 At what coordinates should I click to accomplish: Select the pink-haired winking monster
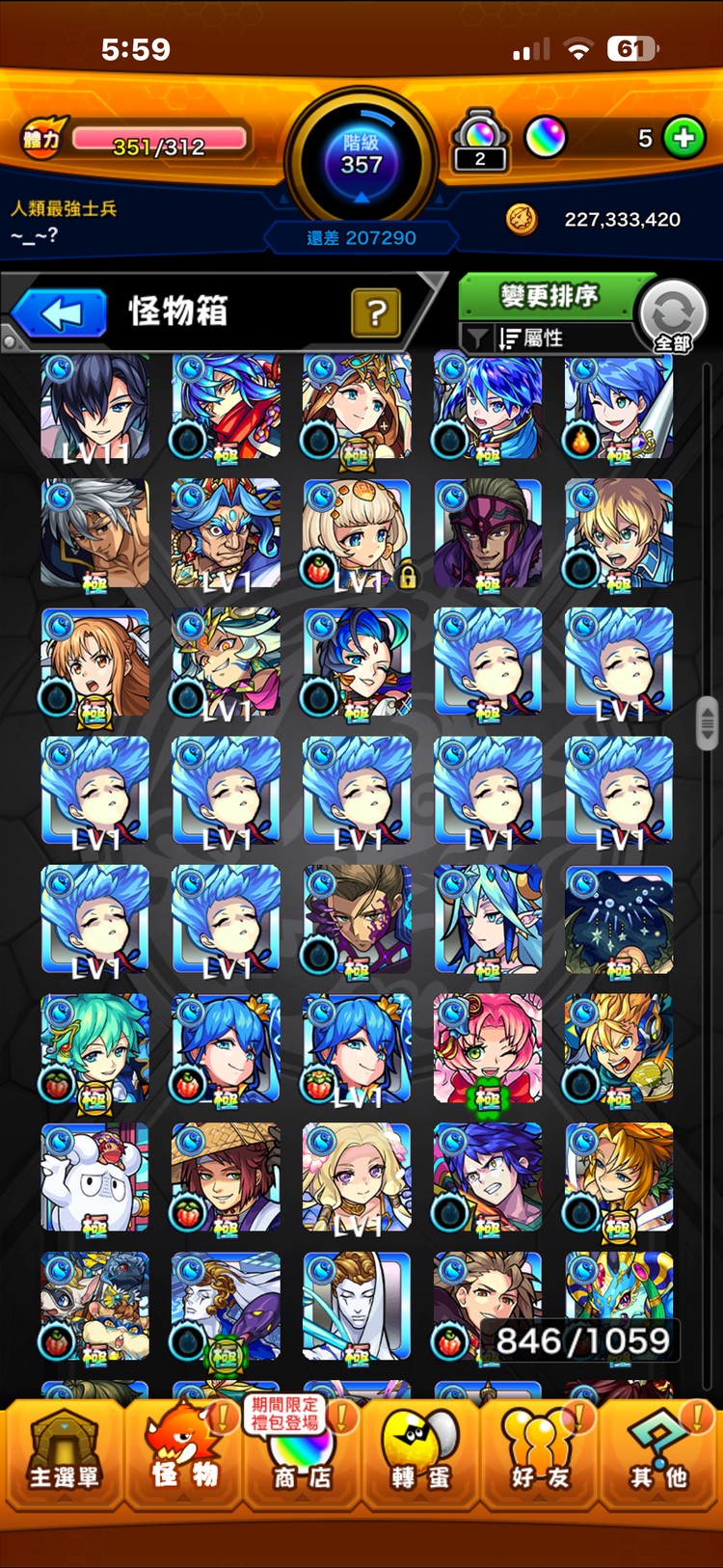[487, 1050]
